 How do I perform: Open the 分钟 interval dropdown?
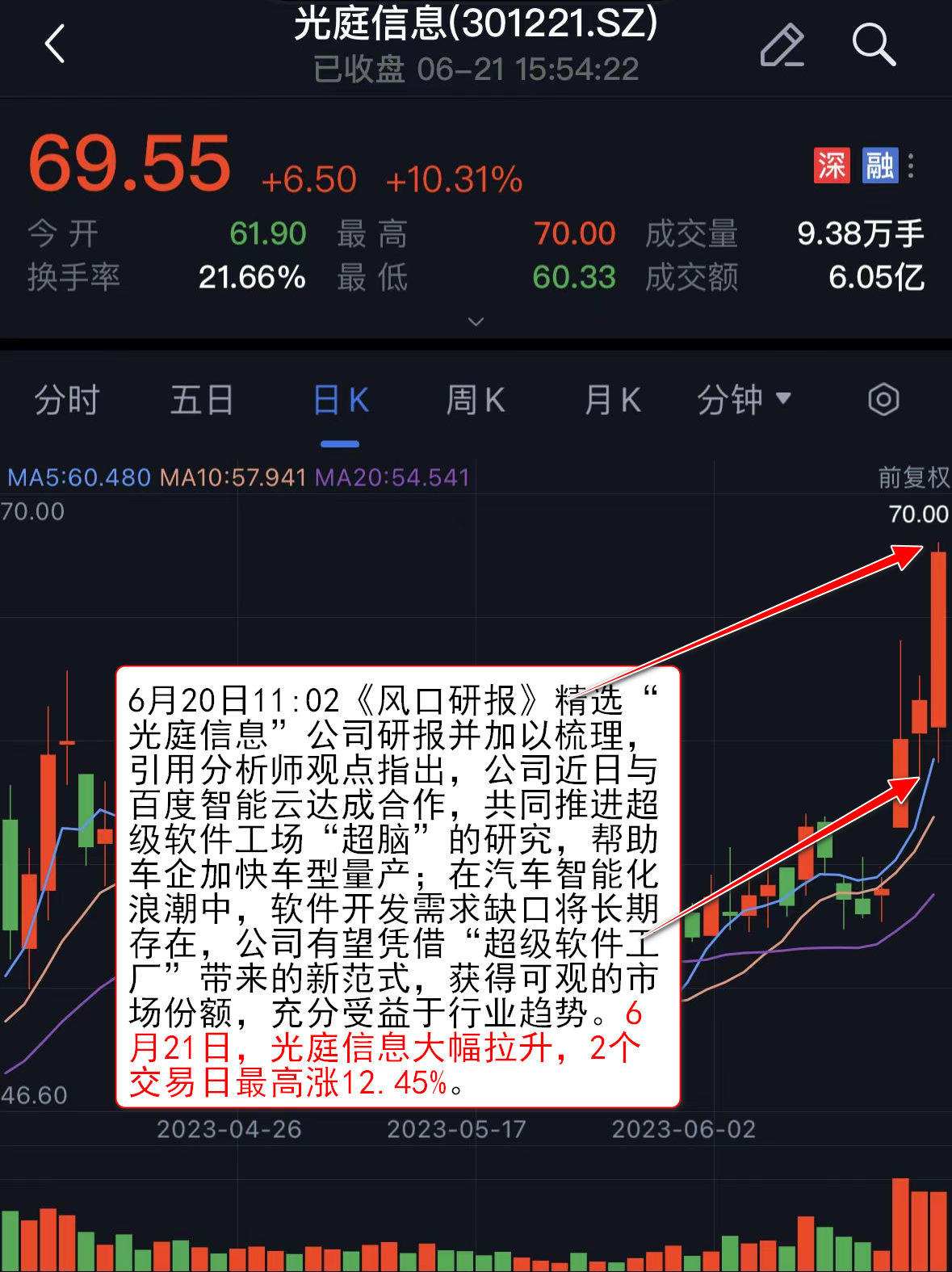click(744, 400)
